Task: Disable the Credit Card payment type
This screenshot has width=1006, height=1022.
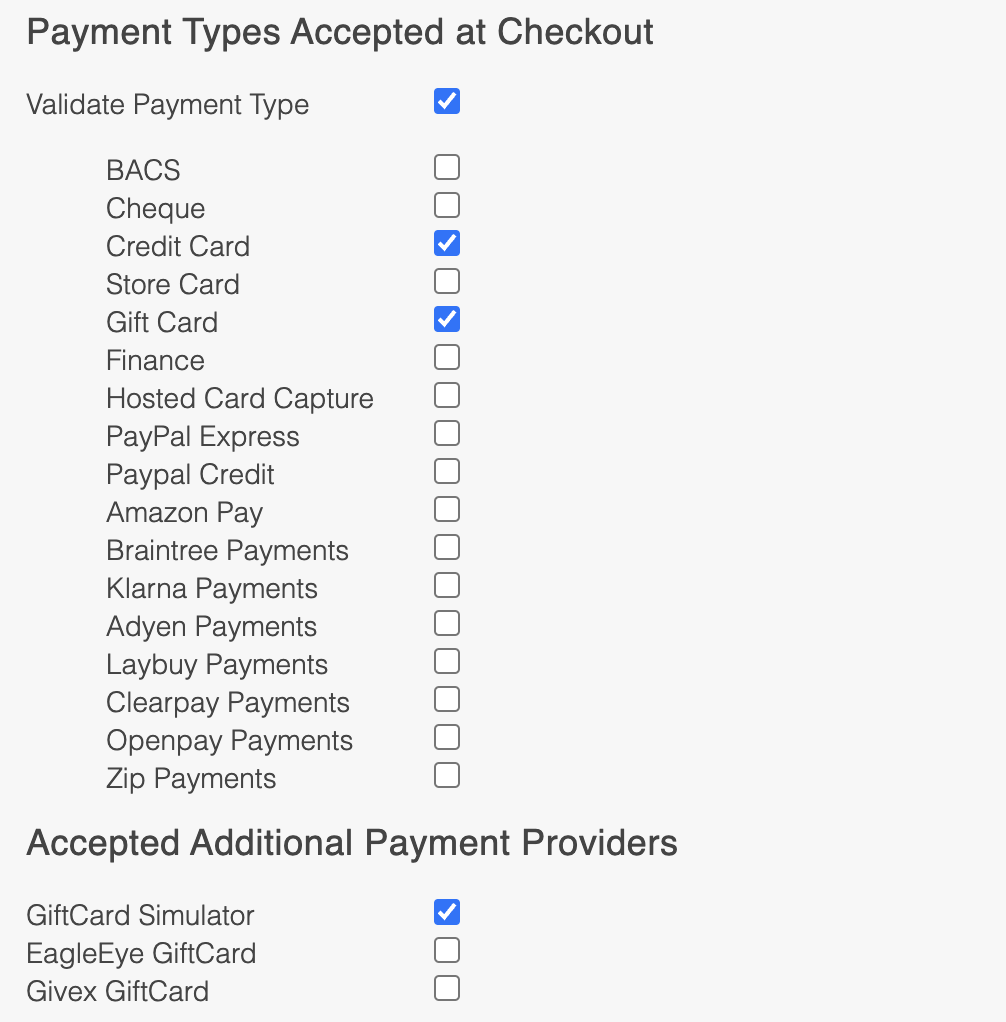Action: pyautogui.click(x=446, y=243)
